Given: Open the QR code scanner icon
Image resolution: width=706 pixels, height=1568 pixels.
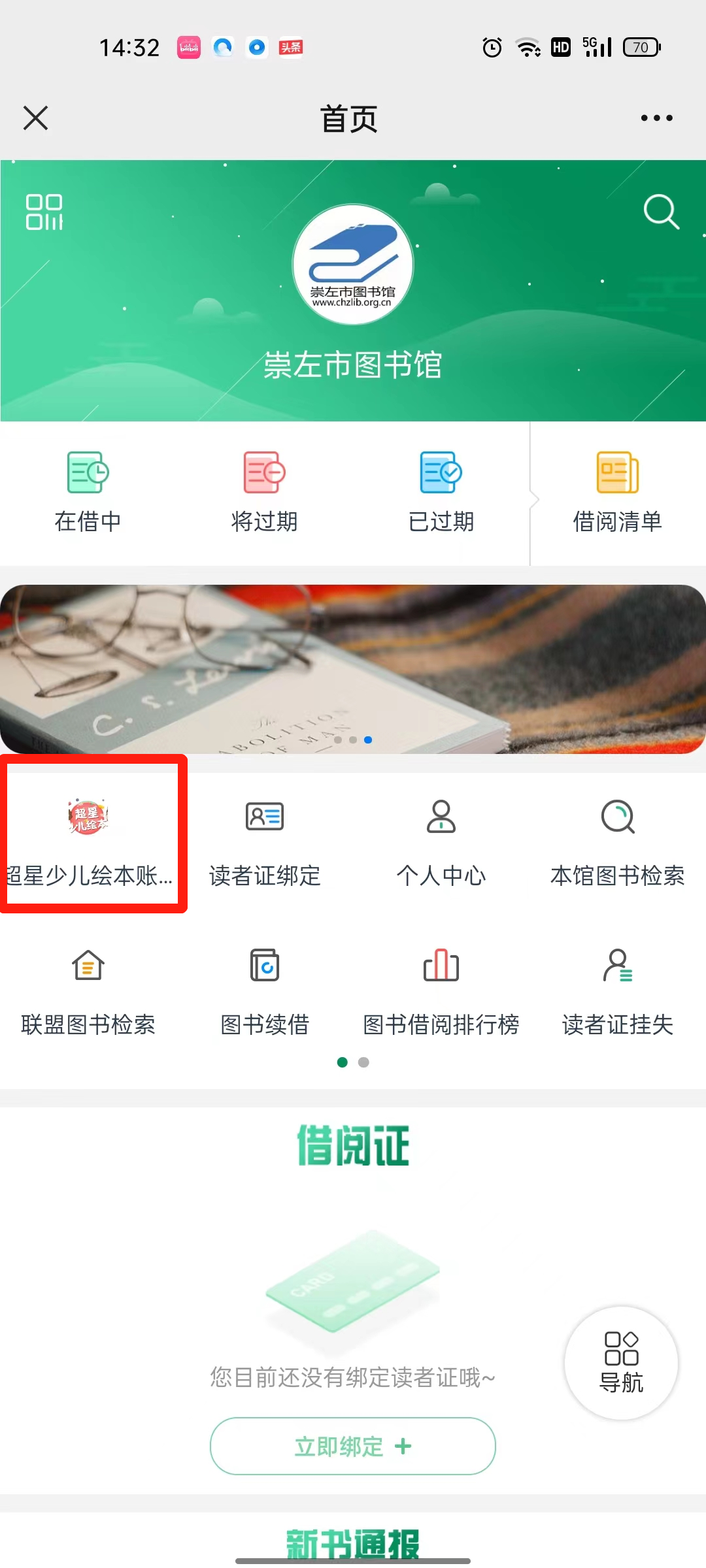Looking at the screenshot, I should pos(44,212).
